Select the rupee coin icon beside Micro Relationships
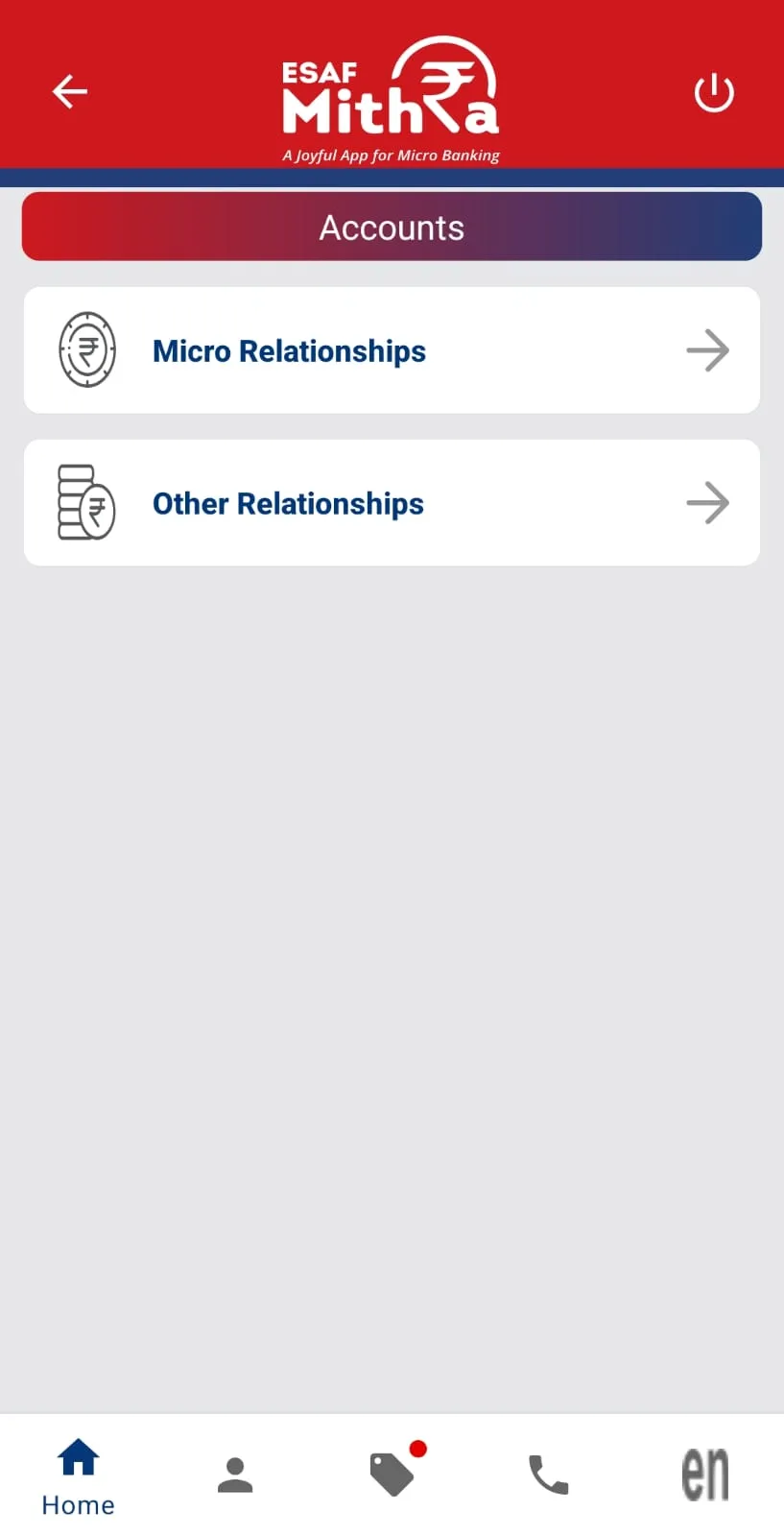The image size is (784, 1536). coord(87,350)
